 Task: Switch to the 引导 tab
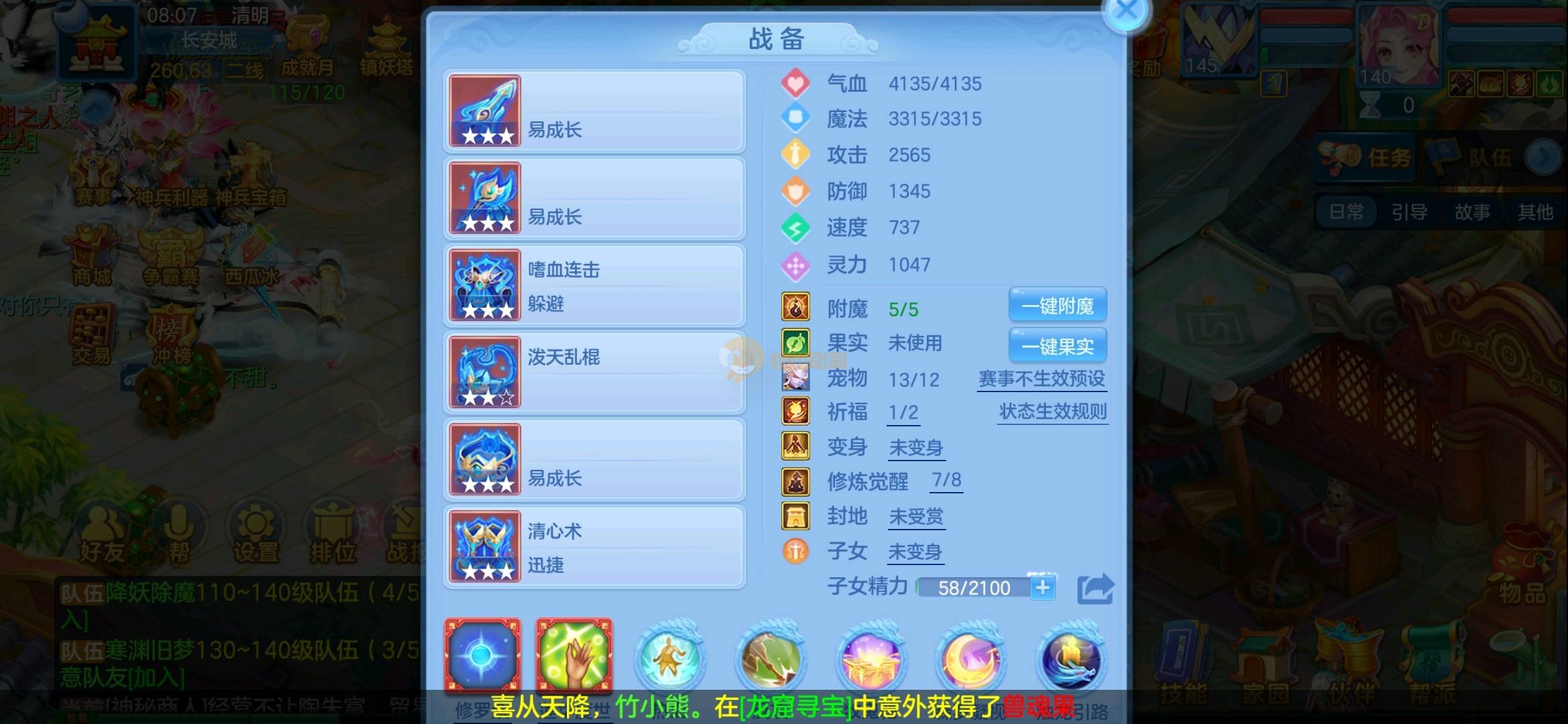pos(1409,213)
